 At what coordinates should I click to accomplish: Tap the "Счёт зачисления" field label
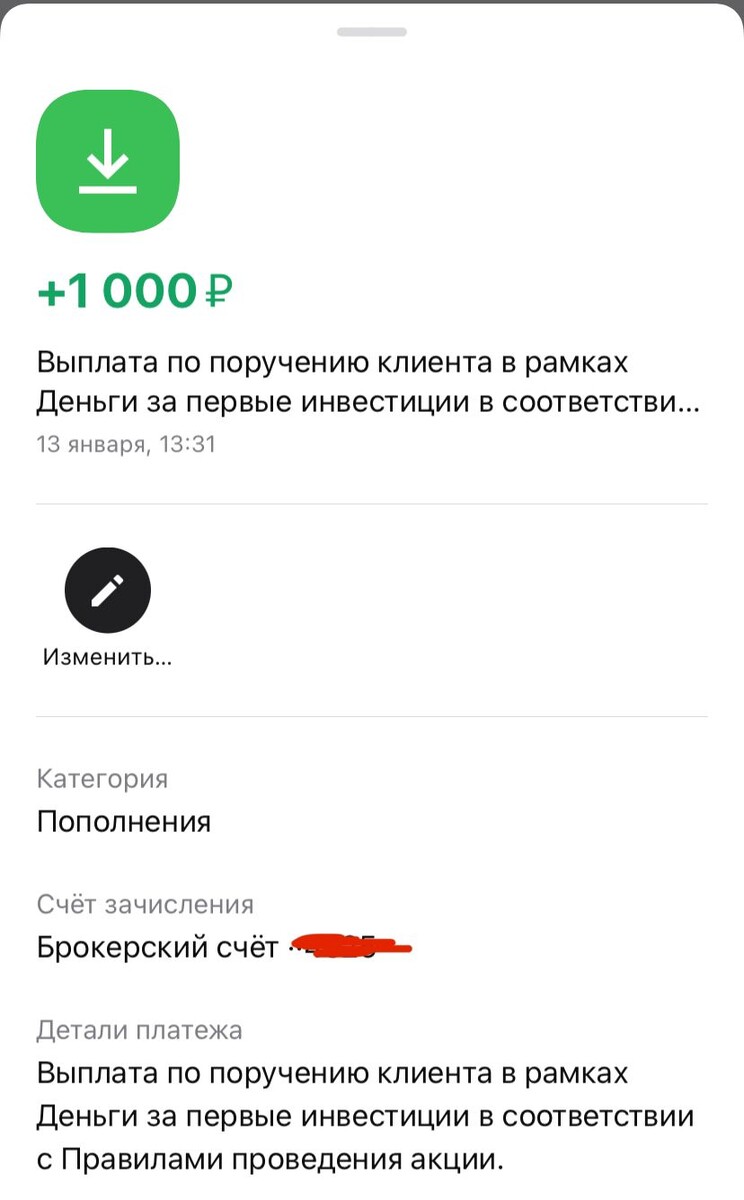146,903
